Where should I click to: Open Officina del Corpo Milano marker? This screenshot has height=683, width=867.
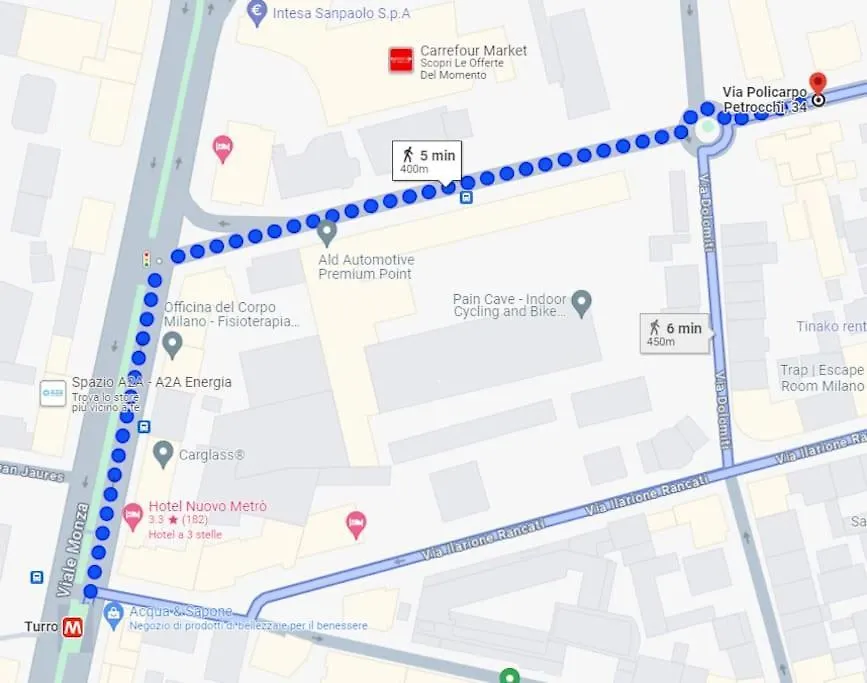(172, 346)
